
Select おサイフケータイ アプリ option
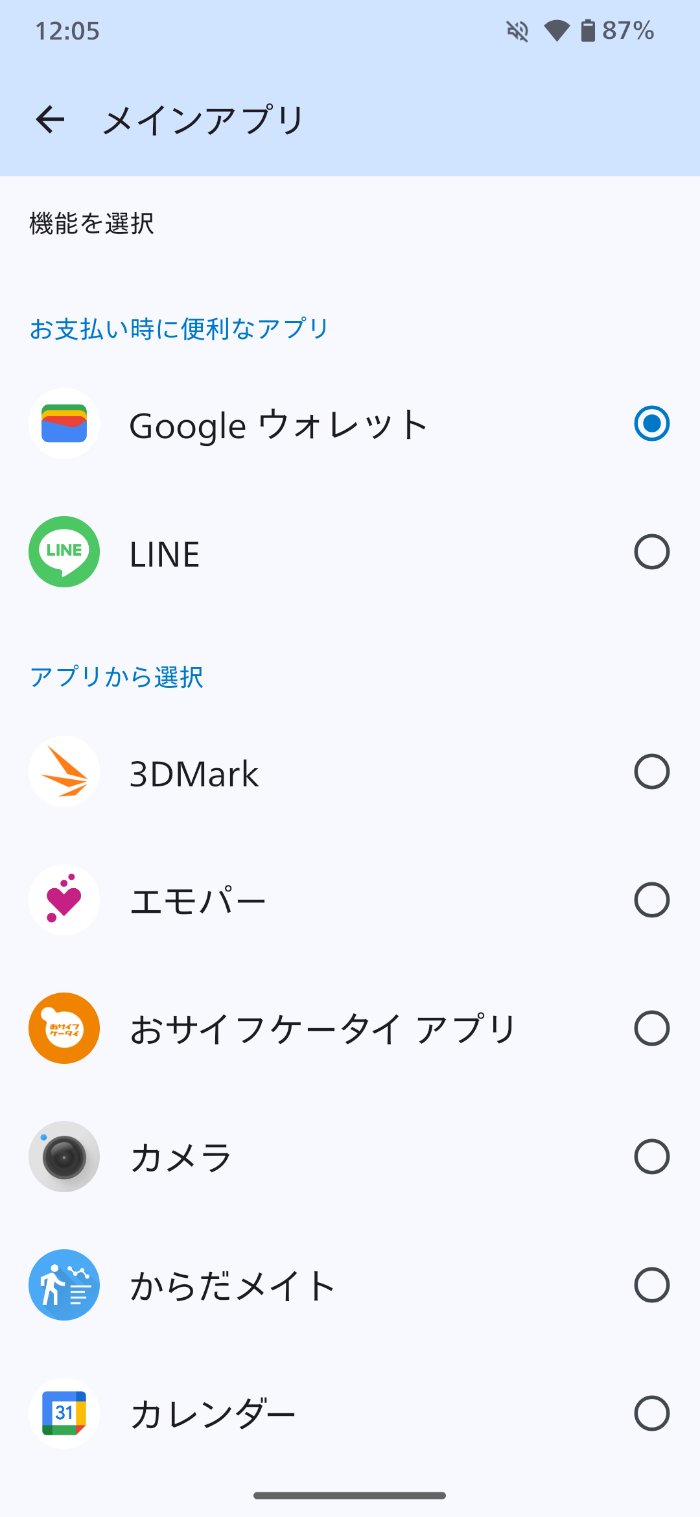[x=651, y=1028]
